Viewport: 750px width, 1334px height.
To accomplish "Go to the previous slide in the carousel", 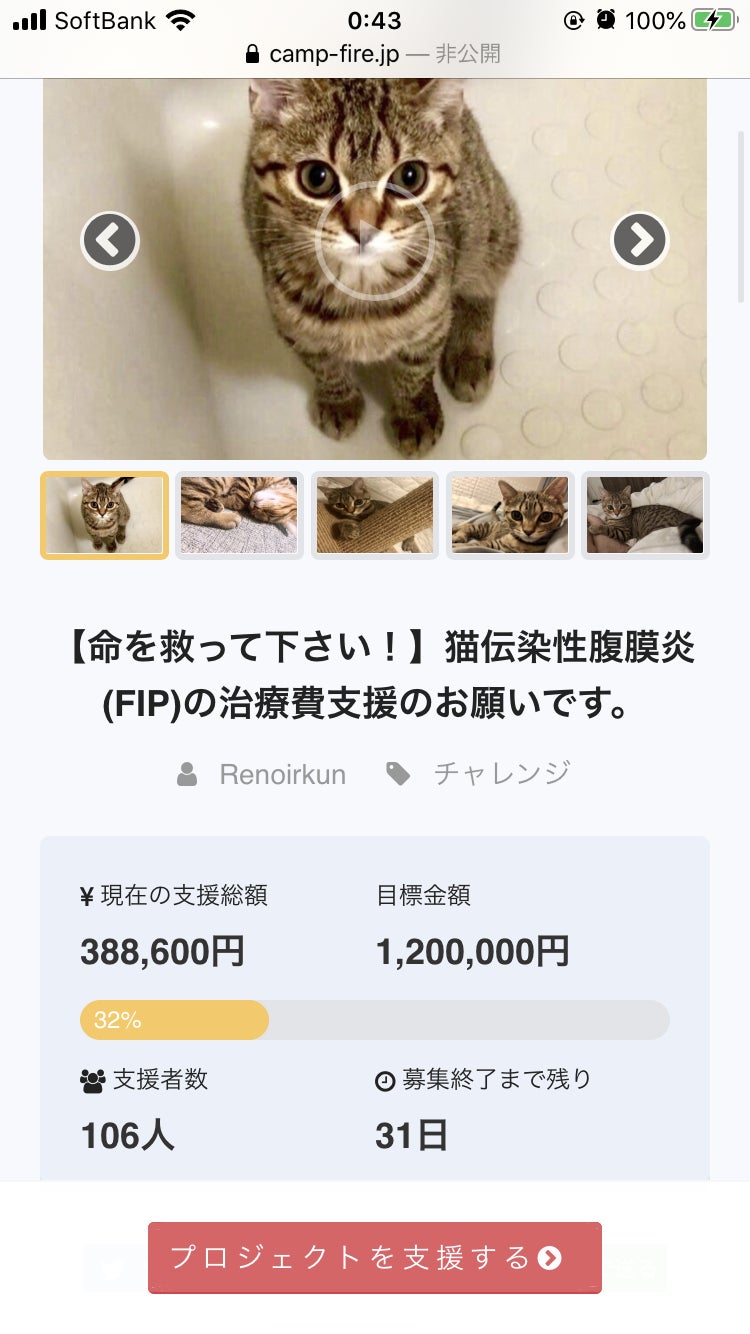I will [x=110, y=241].
